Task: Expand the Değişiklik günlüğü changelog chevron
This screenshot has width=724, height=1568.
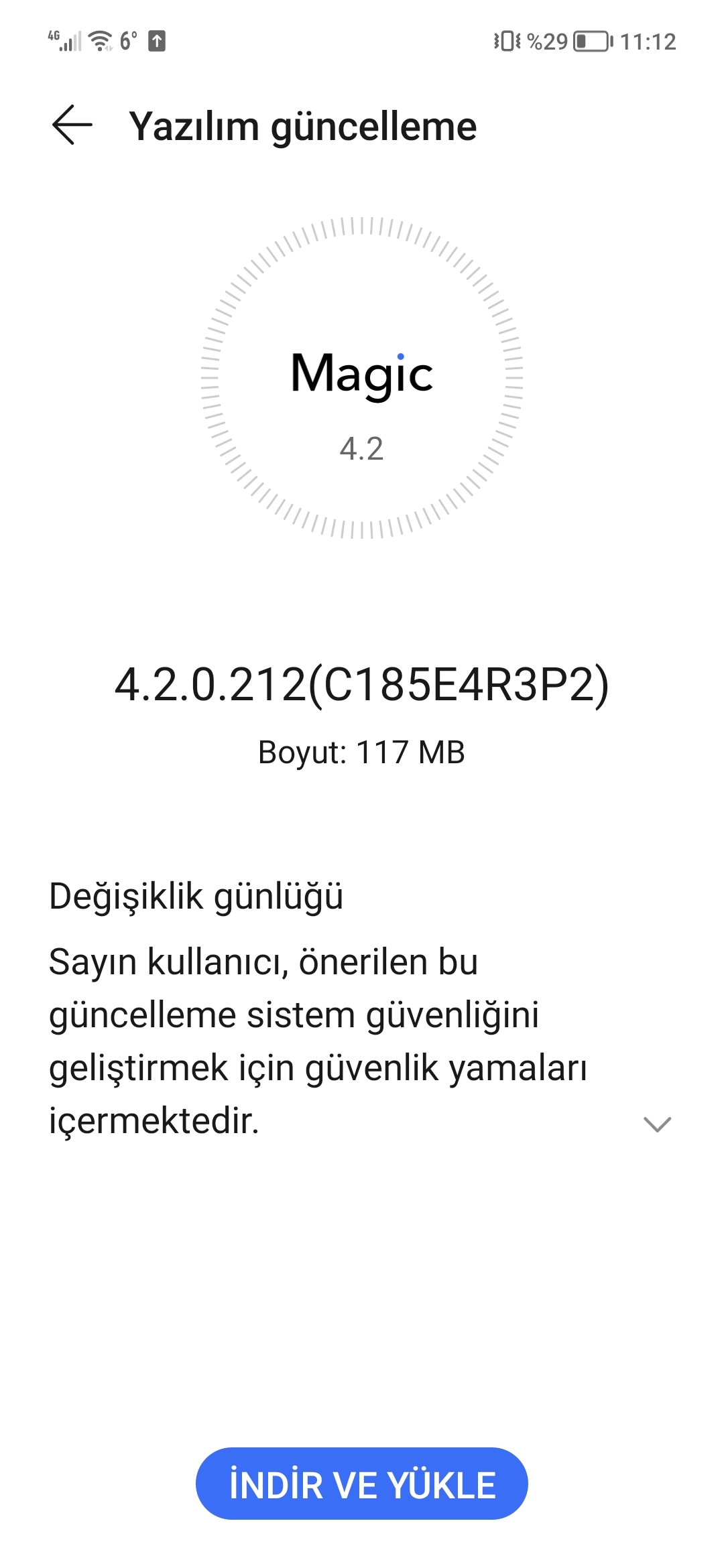Action: tap(657, 1124)
